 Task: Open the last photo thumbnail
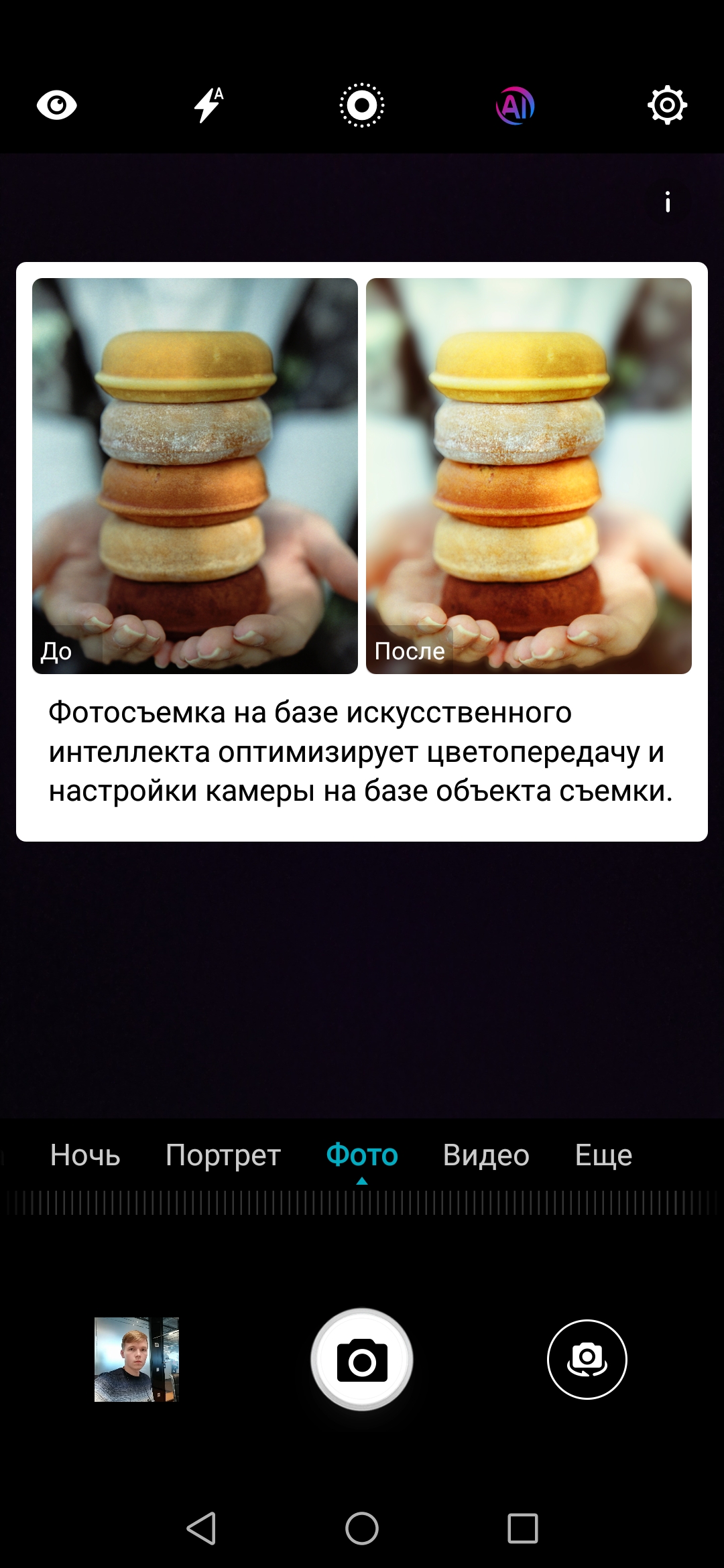tap(137, 1360)
